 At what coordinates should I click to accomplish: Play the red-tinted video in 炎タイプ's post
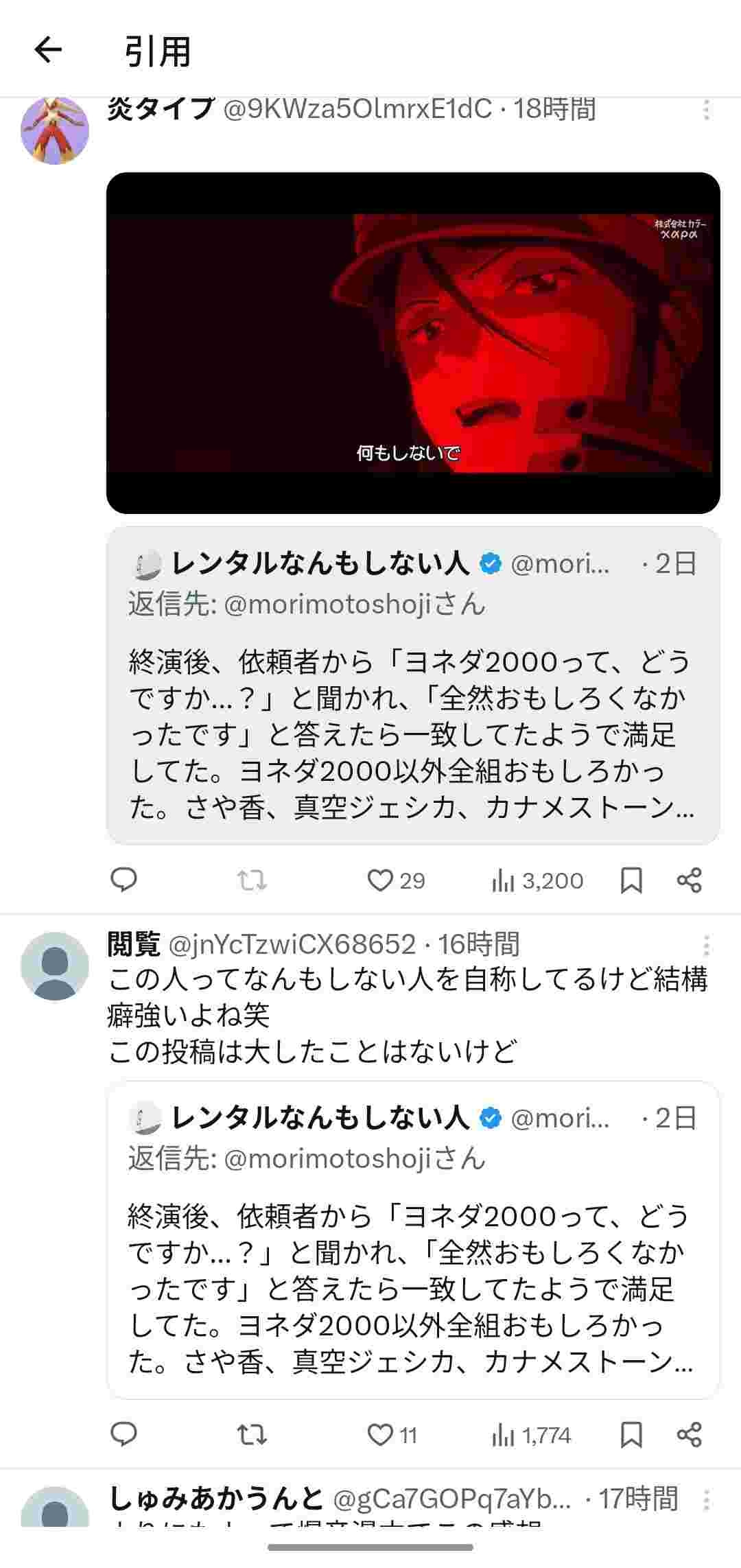tap(413, 342)
